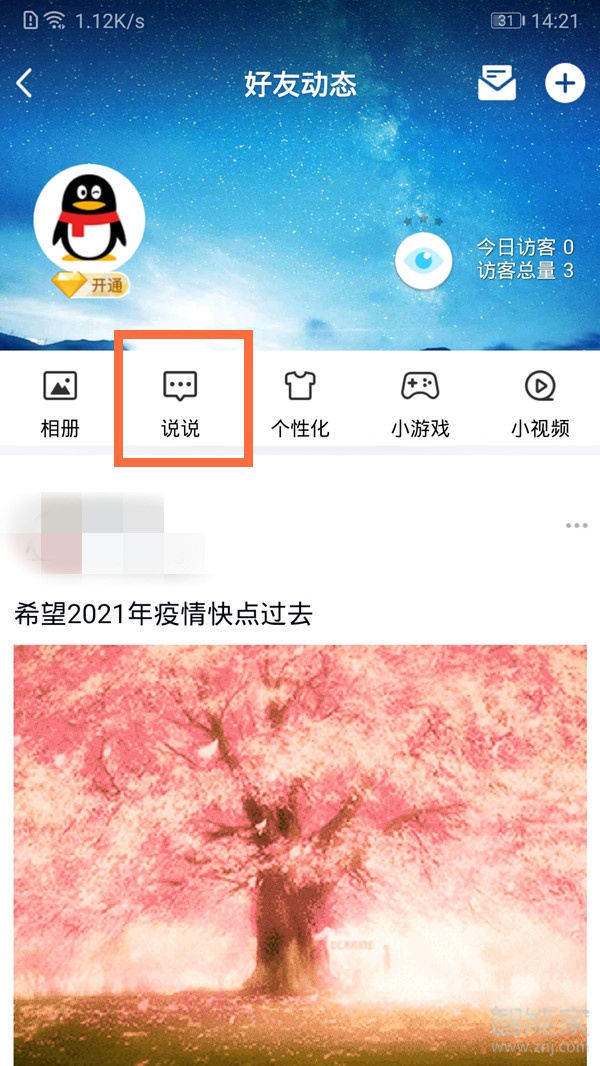Open the blurred poster's profile
Screen dimensions: 600x1066
60,530
